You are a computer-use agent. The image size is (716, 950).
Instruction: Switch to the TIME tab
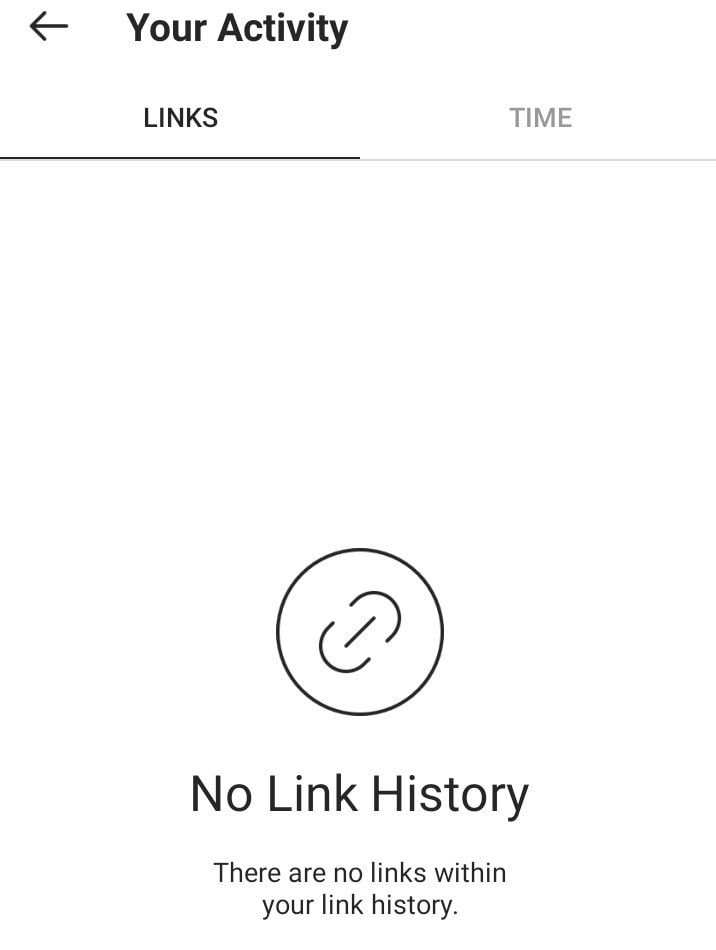[x=540, y=118]
